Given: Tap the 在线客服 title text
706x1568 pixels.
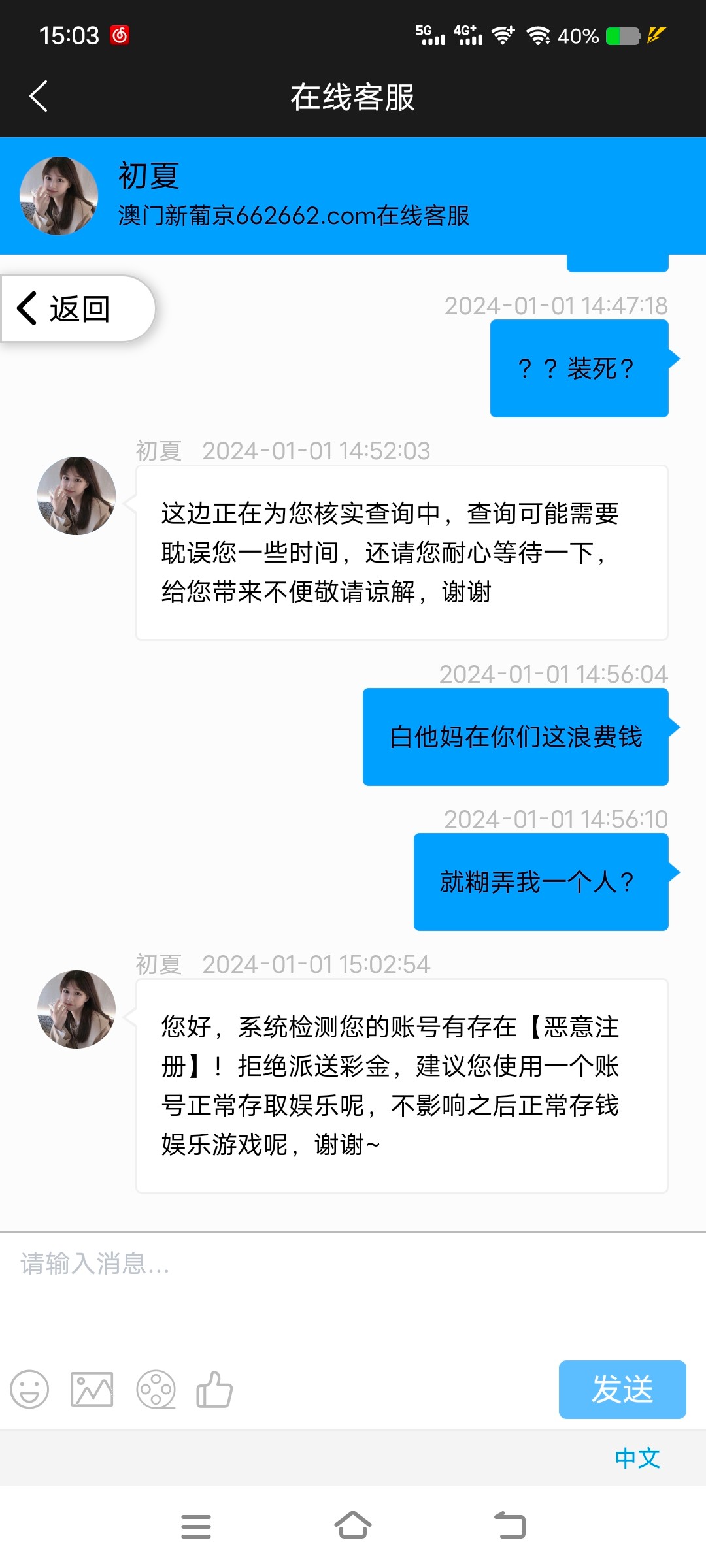Looking at the screenshot, I should tap(353, 95).
